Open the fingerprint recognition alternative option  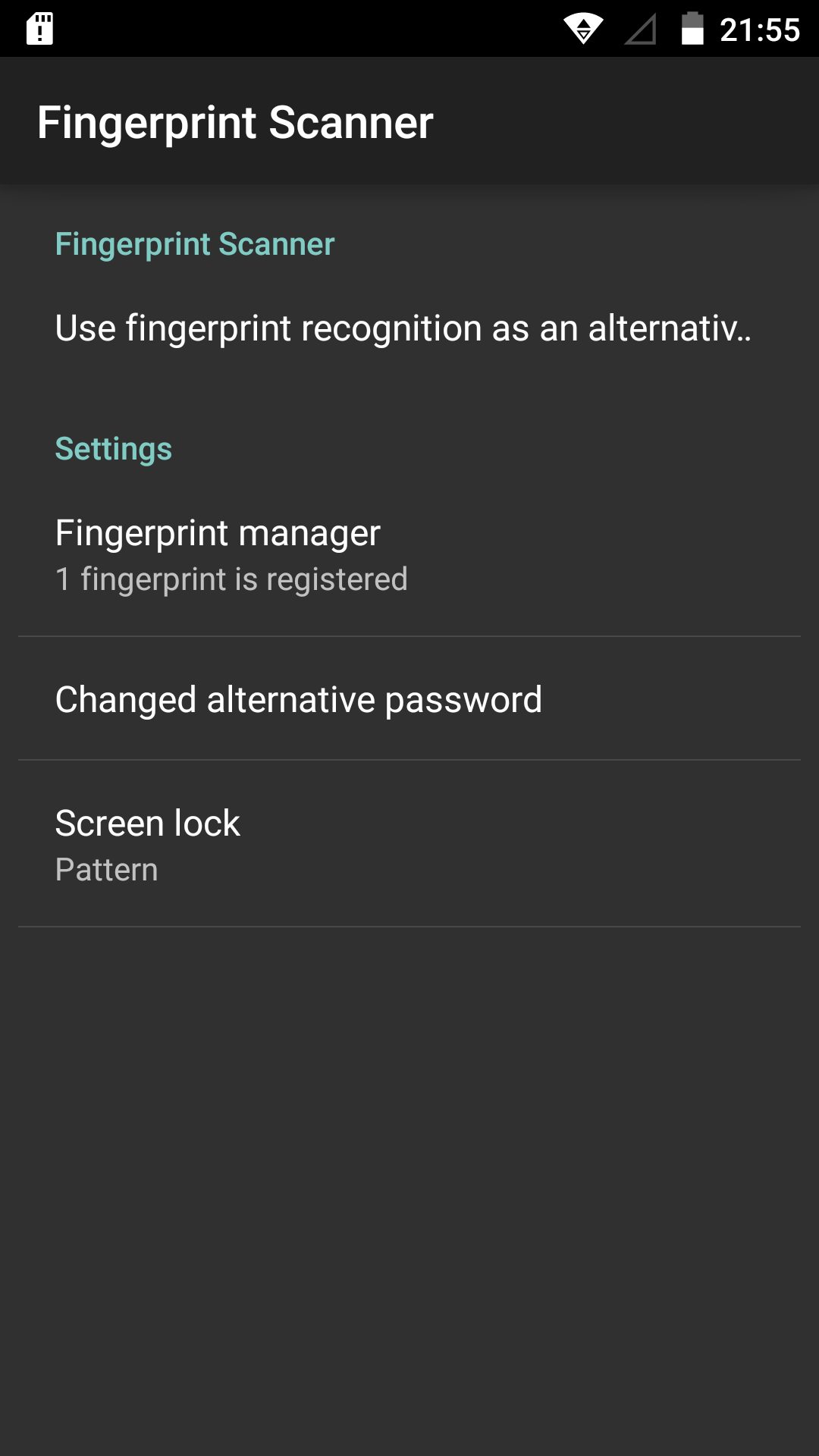[403, 328]
